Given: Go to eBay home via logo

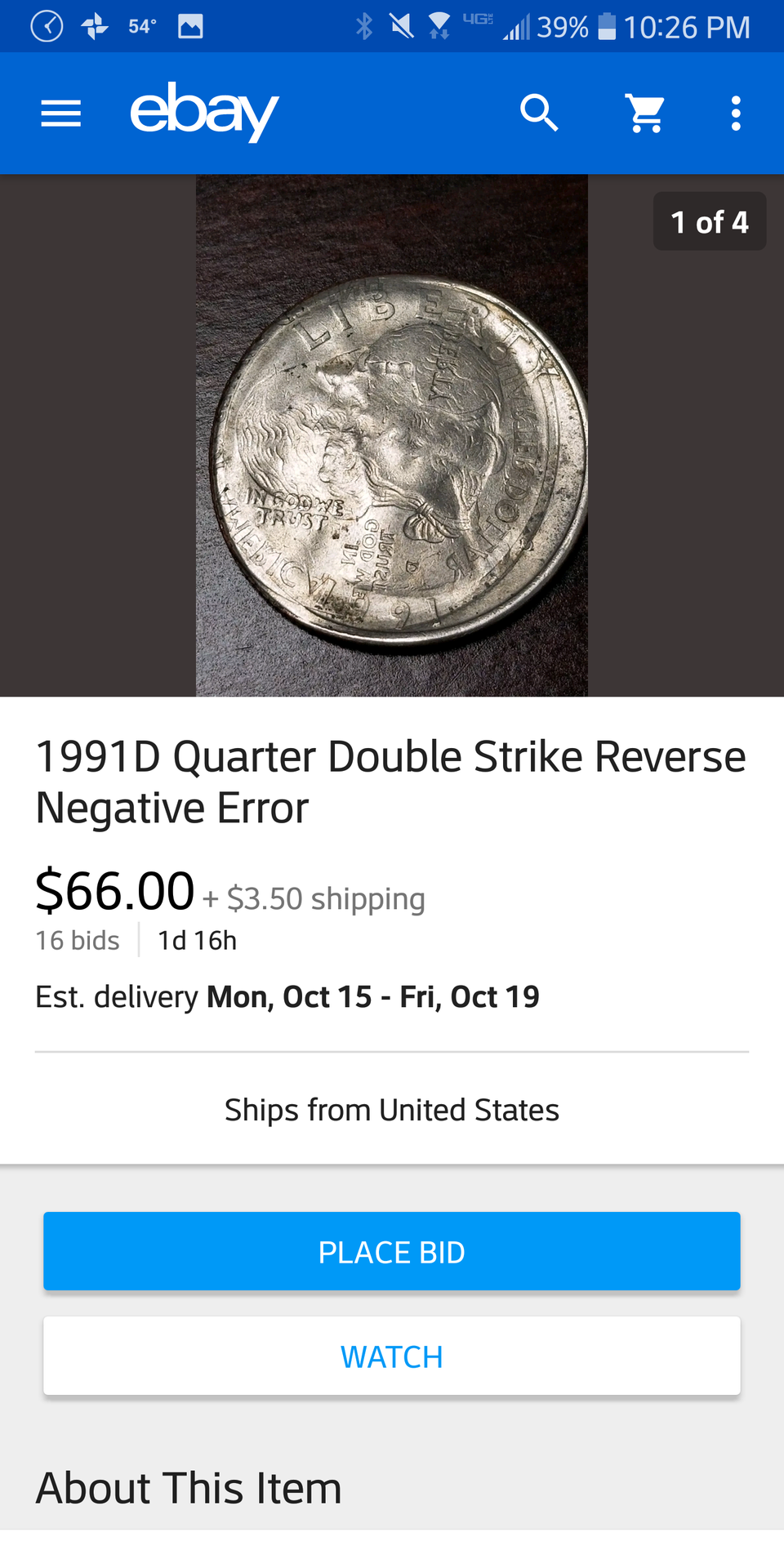Looking at the screenshot, I should (x=204, y=112).
